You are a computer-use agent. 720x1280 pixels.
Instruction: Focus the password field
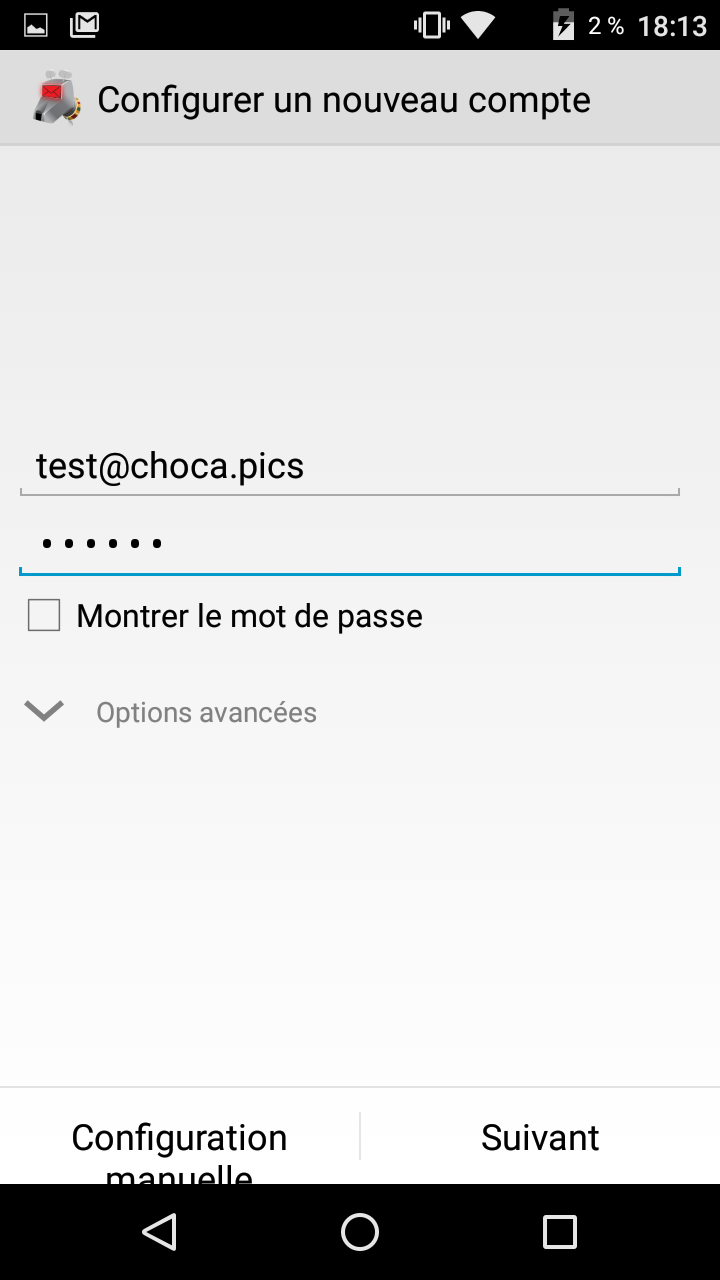click(350, 544)
